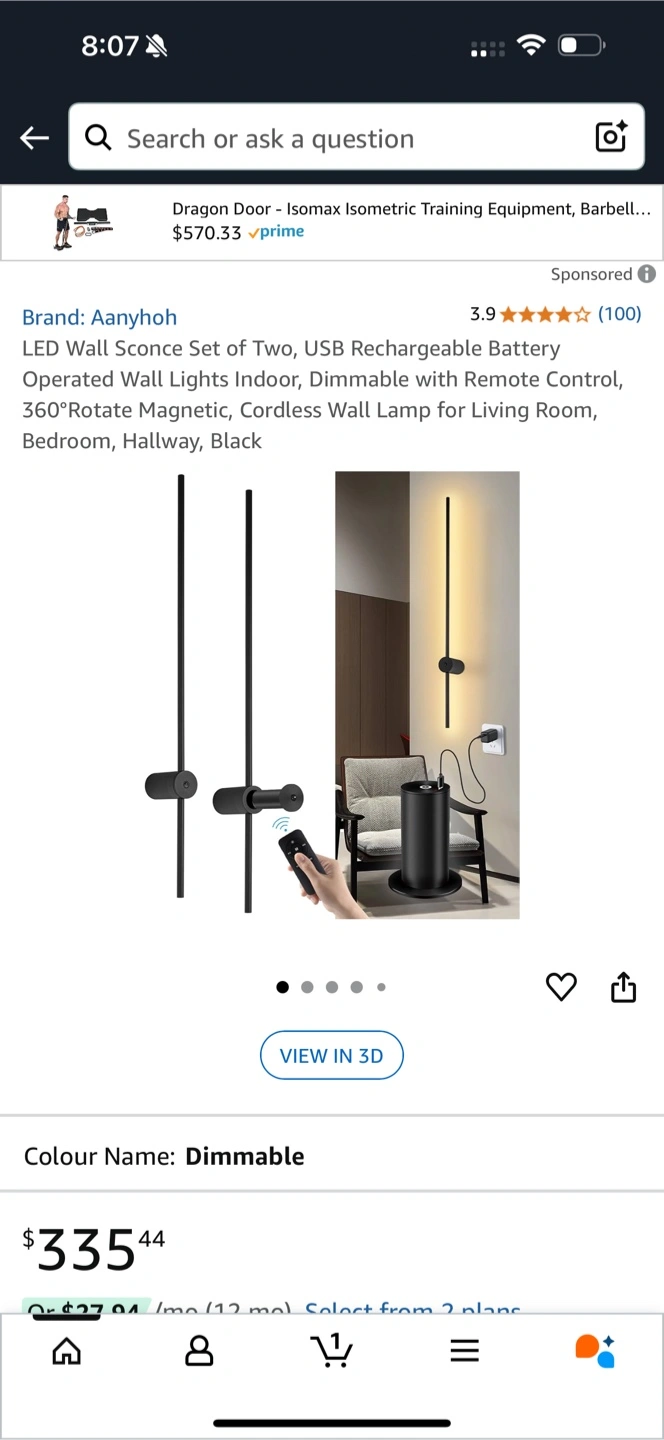Open the Rufus AI assistant tab
This screenshot has height=1440, width=664.
click(x=595, y=1351)
